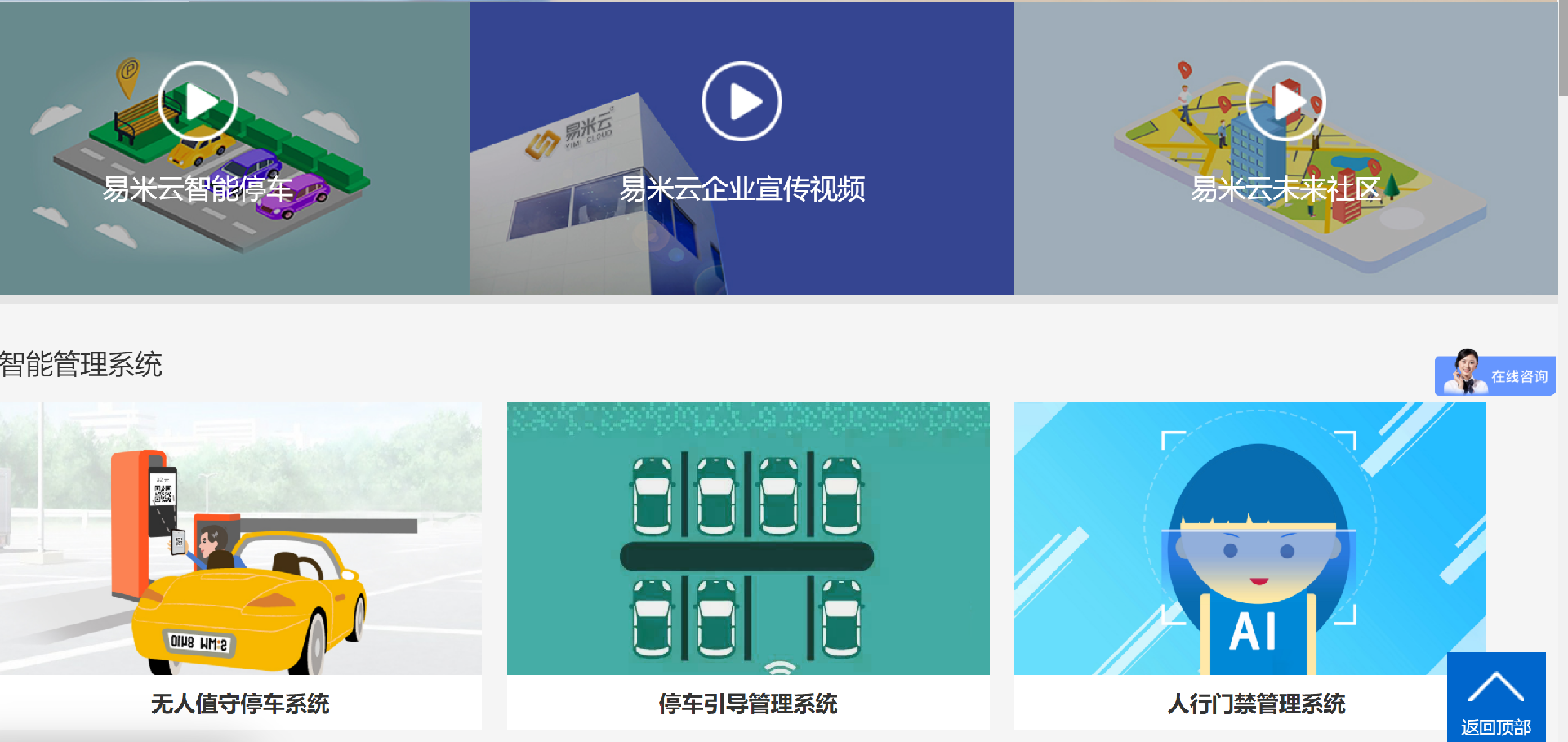Image resolution: width=1568 pixels, height=742 pixels.
Task: Play the 易米云智能停车 video
Action: tap(198, 102)
